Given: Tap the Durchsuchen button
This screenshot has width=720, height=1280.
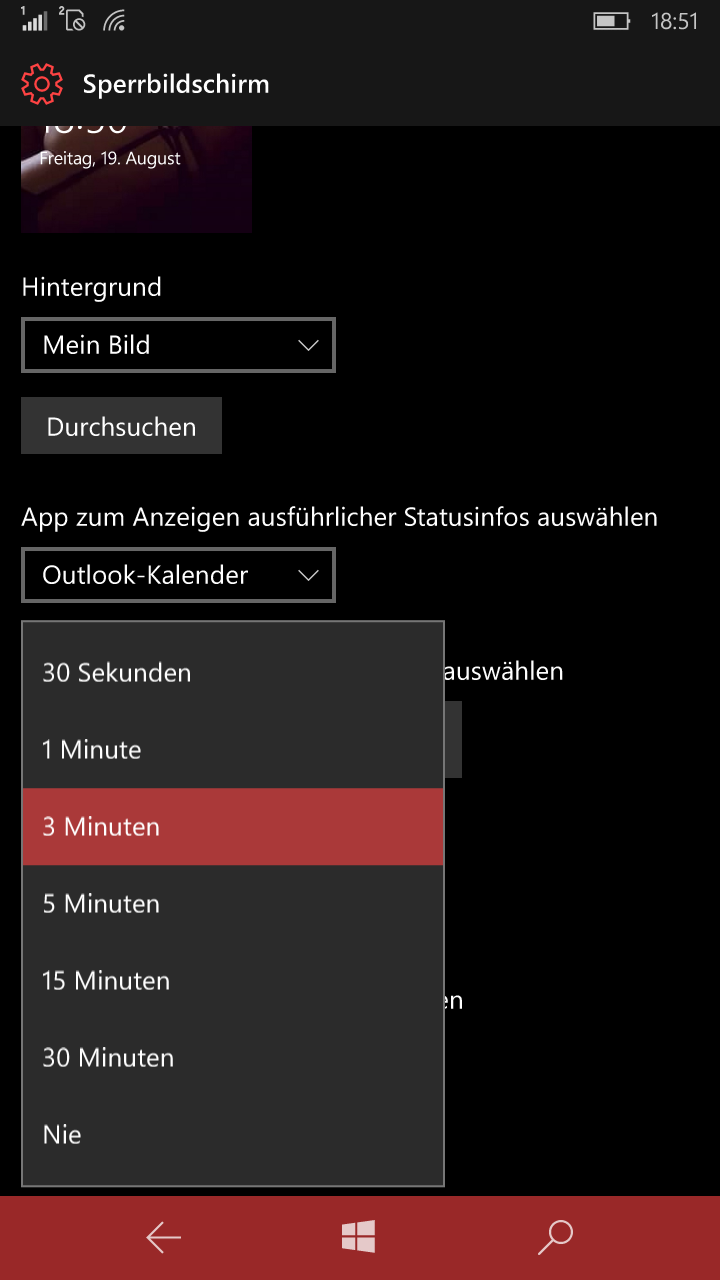Looking at the screenshot, I should coord(121,427).
